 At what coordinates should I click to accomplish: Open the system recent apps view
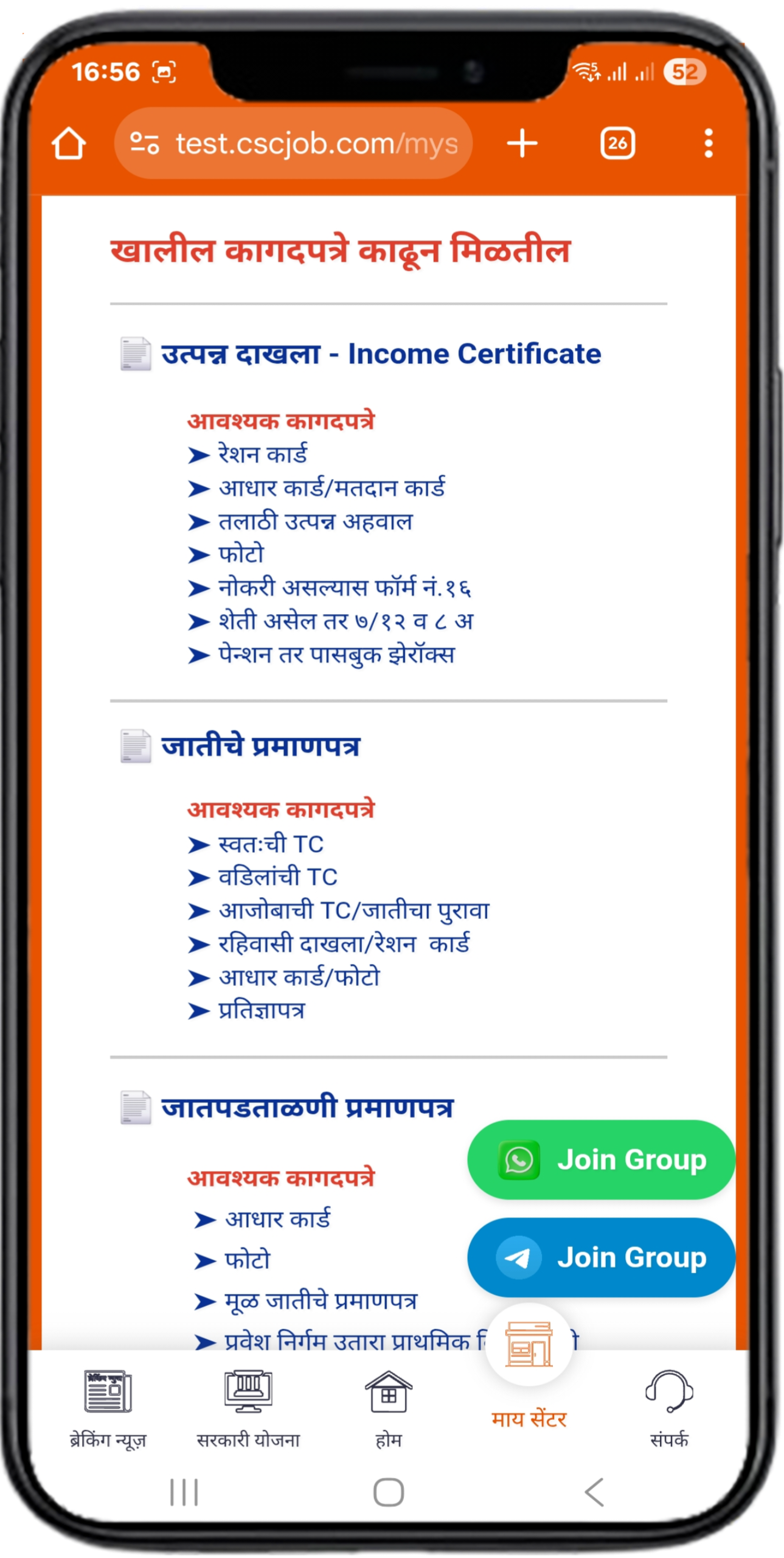tap(184, 1492)
